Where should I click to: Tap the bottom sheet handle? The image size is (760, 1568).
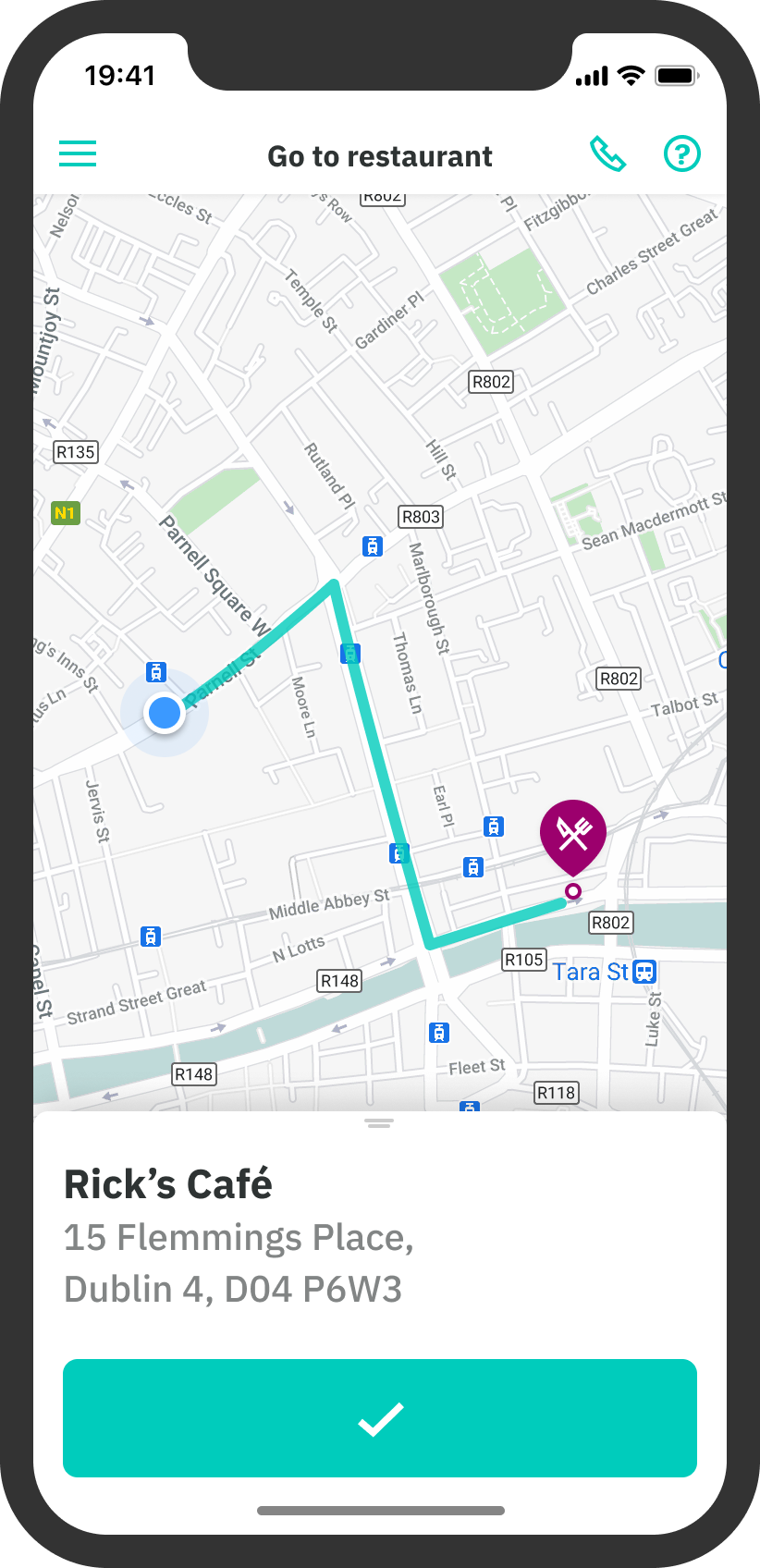(379, 1123)
